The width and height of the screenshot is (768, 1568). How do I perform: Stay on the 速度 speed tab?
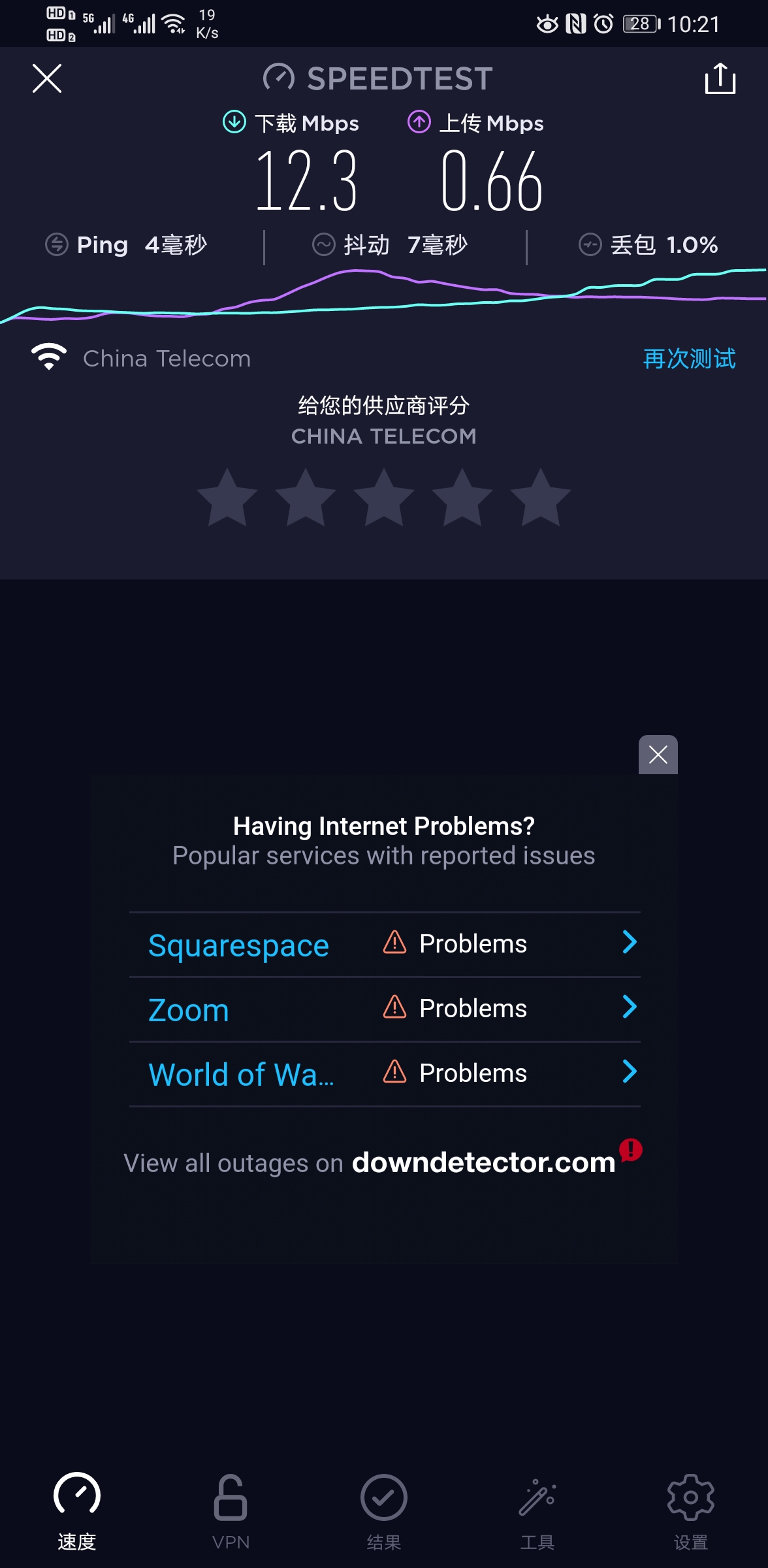76,1503
